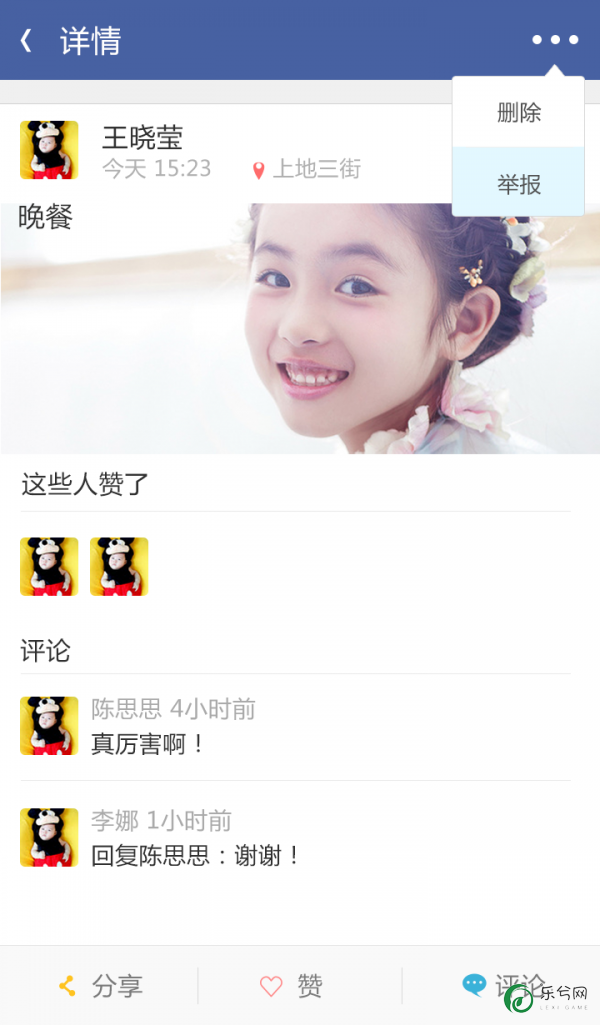Open the 上地三街 location tag
This screenshot has height=1025, width=600.
tap(307, 169)
